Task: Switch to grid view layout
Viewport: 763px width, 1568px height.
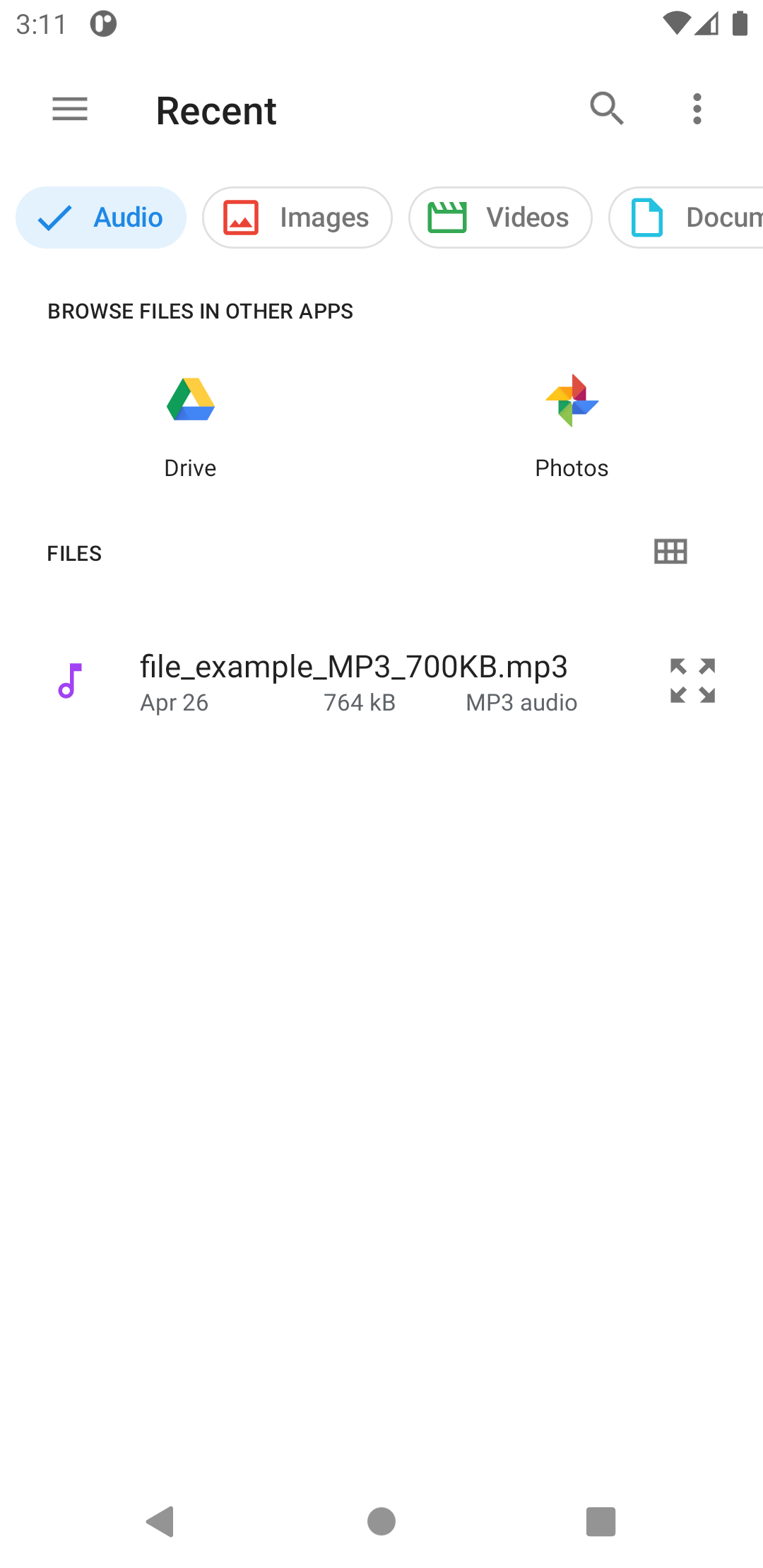Action: (x=670, y=552)
